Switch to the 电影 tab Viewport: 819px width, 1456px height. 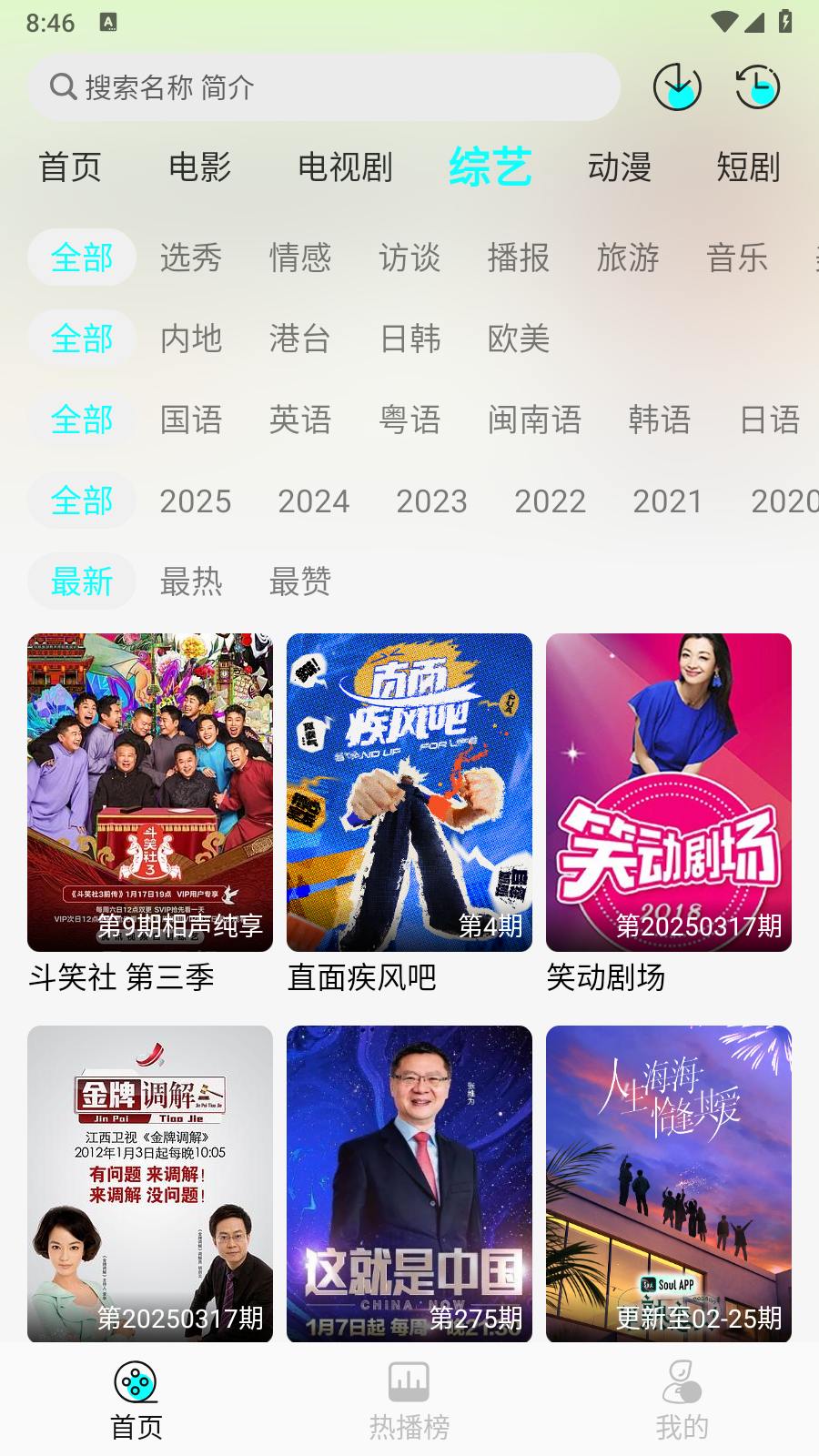pos(200,168)
